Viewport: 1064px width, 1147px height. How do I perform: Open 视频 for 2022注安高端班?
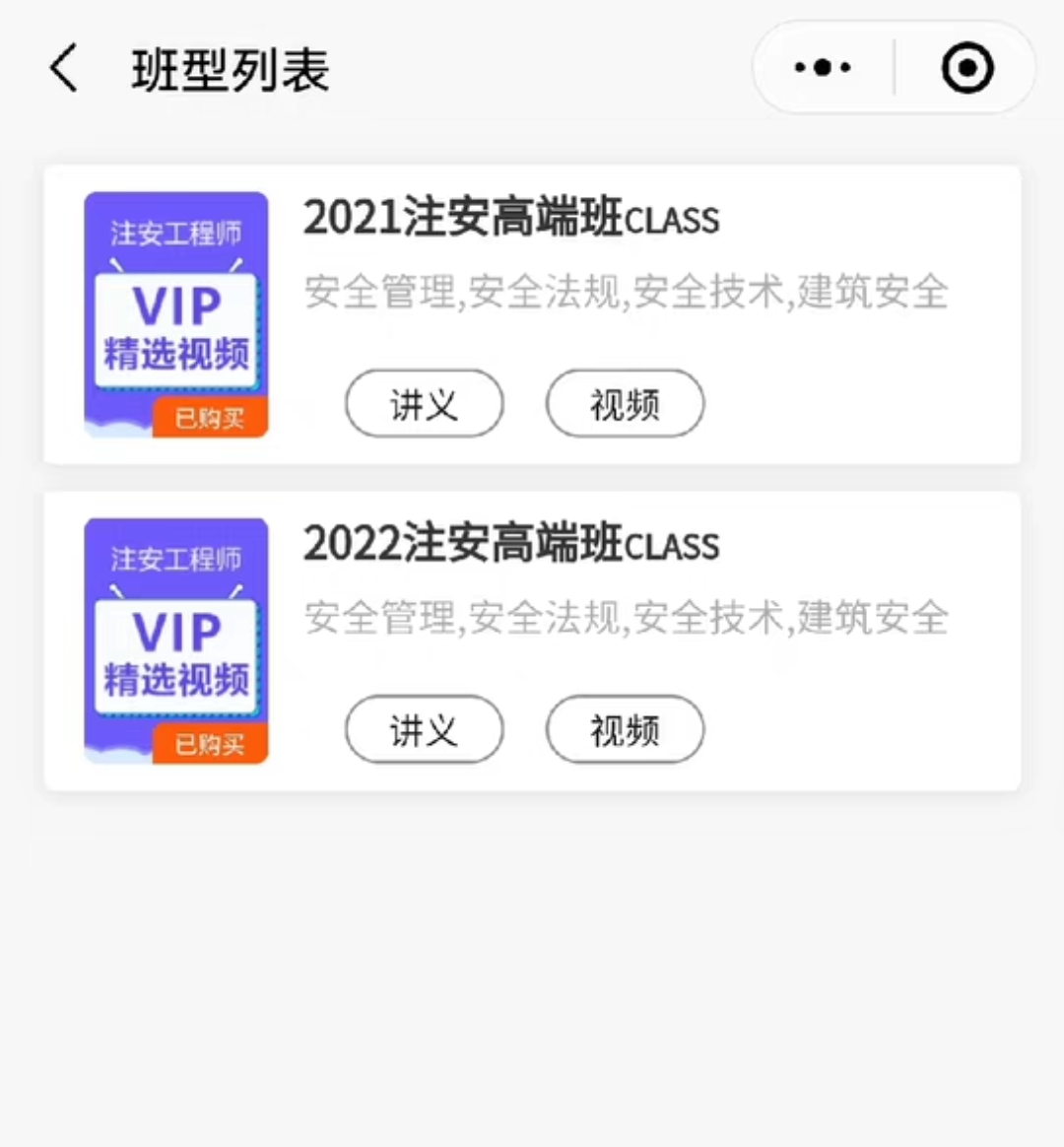coord(625,730)
